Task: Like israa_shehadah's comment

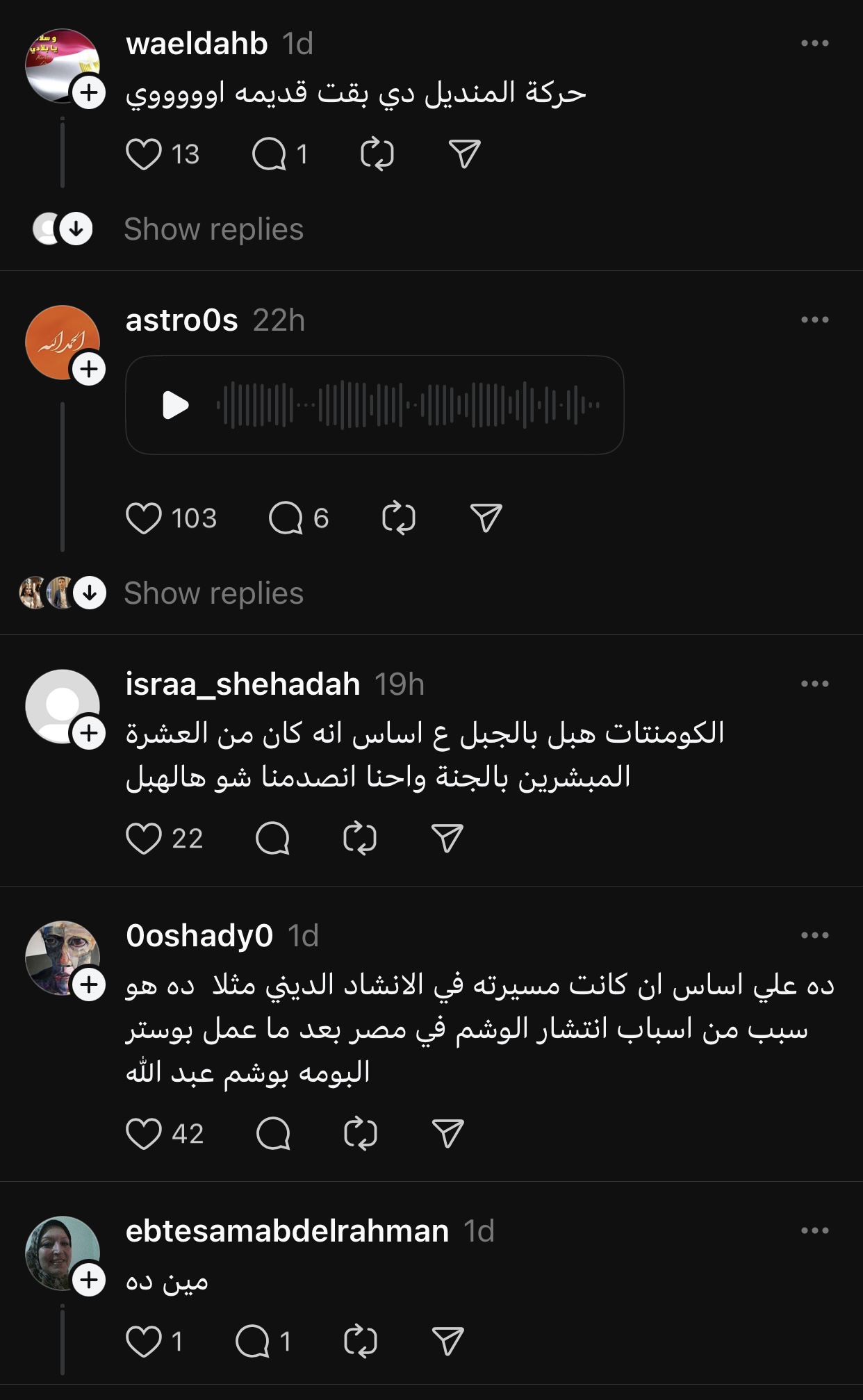Action: point(144,839)
